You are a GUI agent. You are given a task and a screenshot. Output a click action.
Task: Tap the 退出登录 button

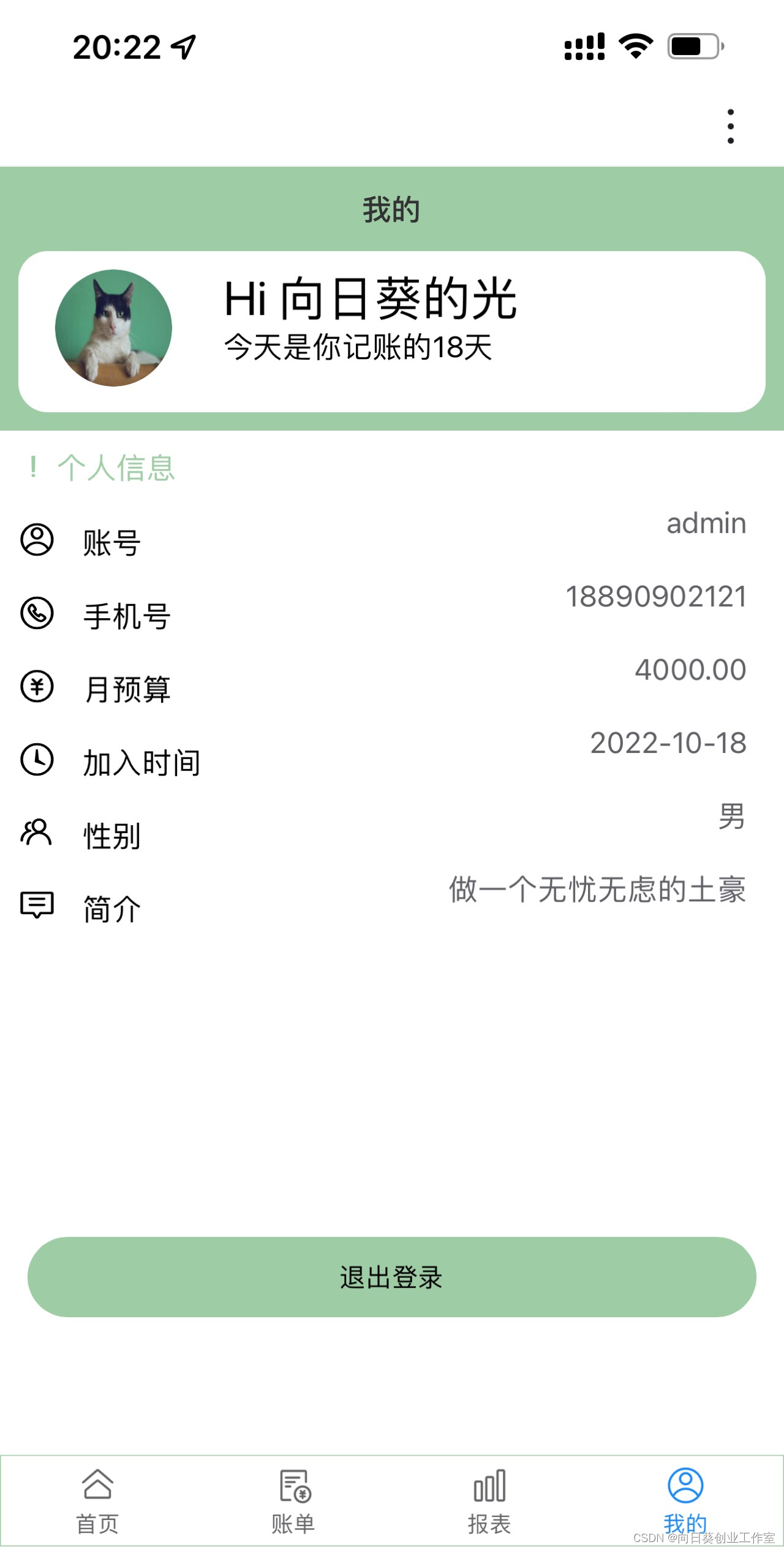(392, 1277)
